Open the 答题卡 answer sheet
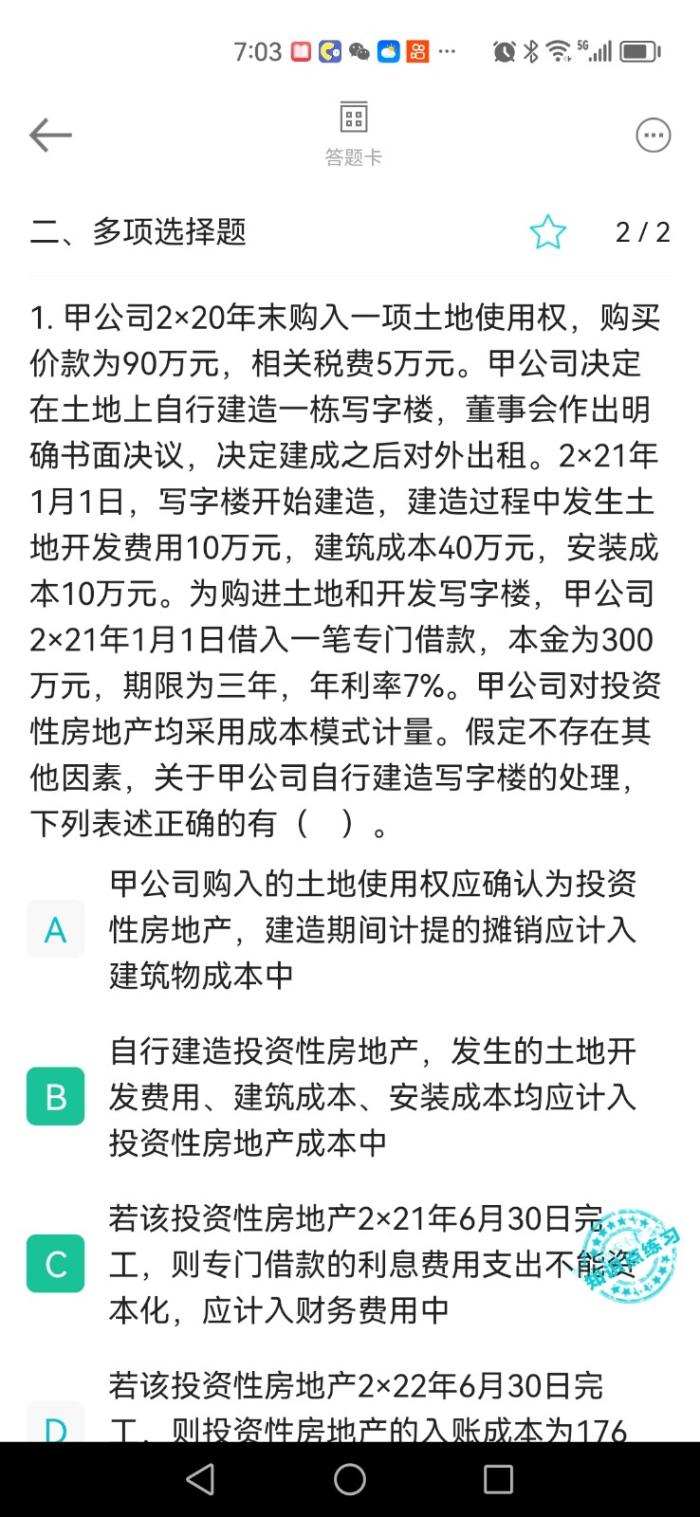 (x=353, y=133)
